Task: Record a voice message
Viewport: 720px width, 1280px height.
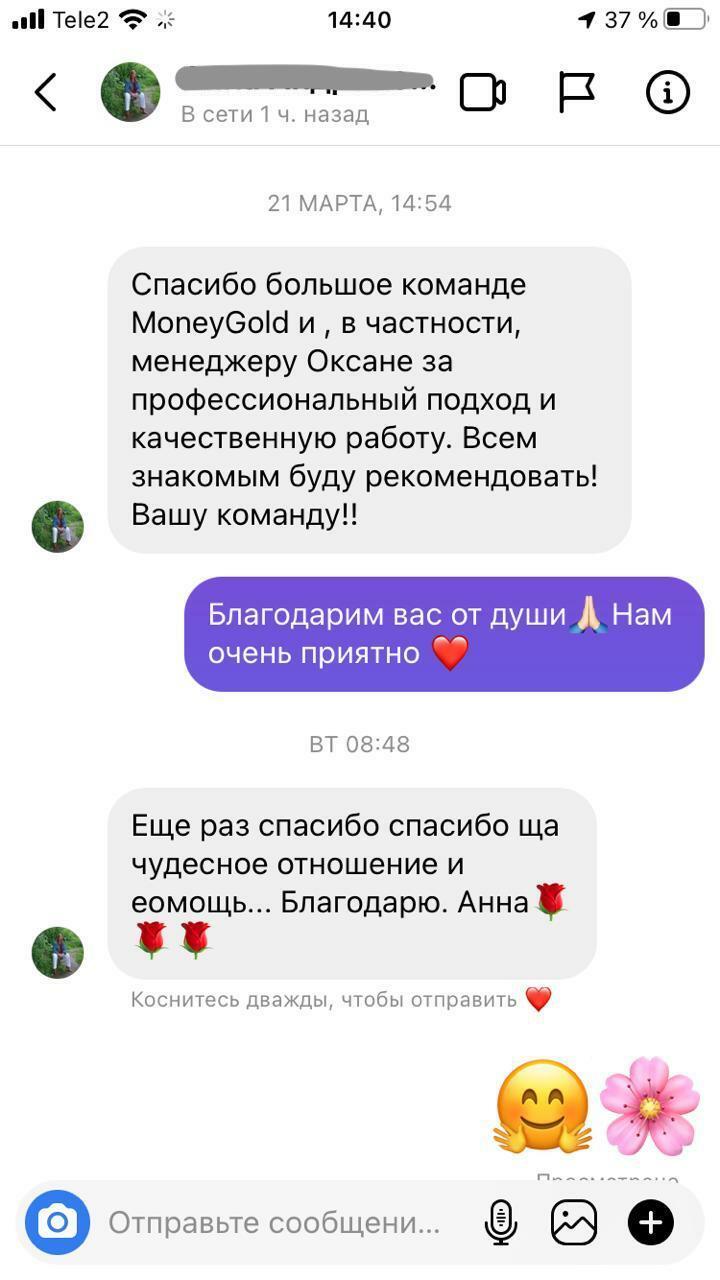Action: point(500,1222)
